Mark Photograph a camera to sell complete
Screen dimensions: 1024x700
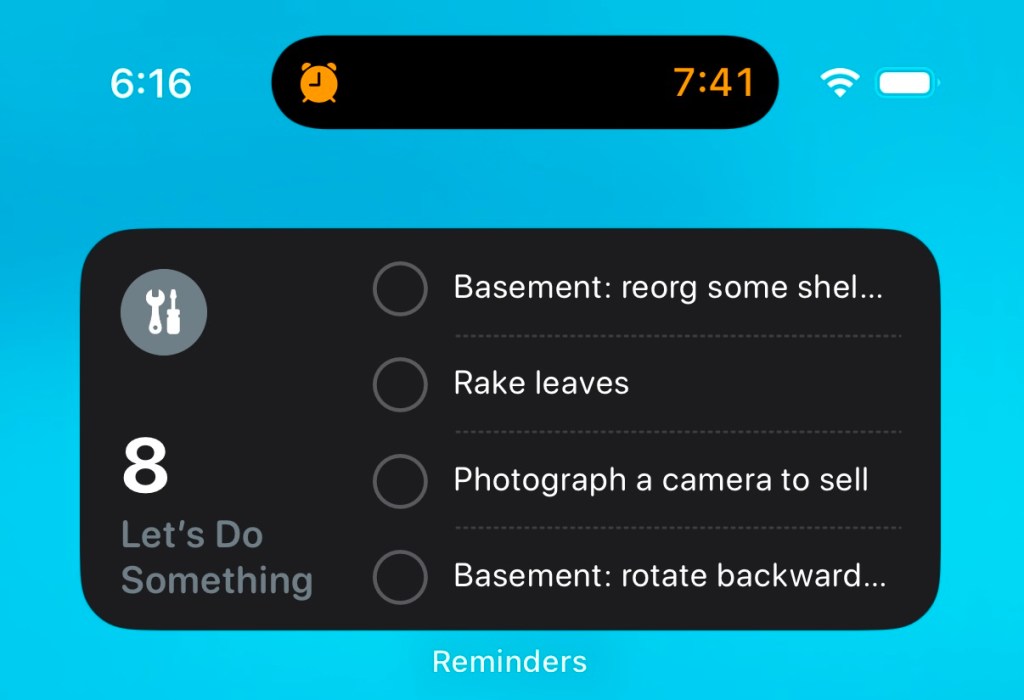coord(400,481)
